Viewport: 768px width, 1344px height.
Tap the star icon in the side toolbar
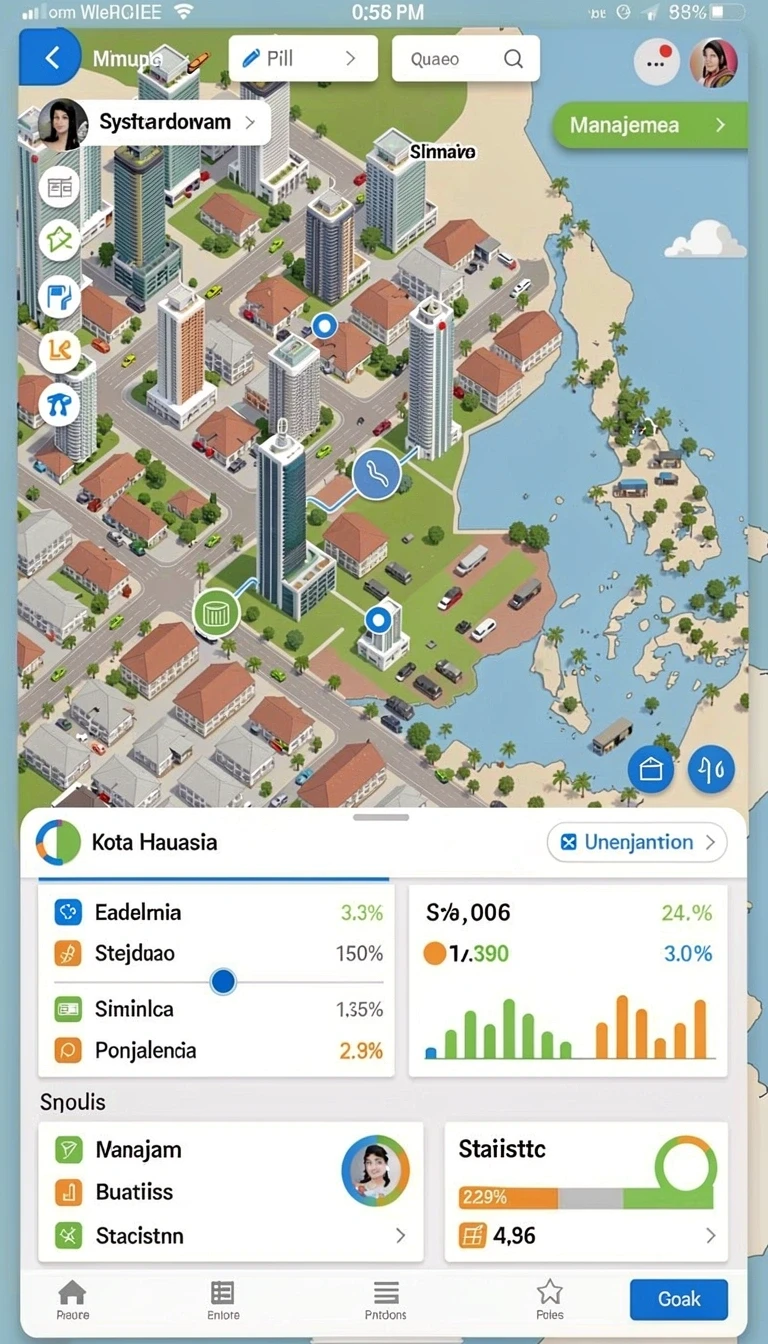59,238
